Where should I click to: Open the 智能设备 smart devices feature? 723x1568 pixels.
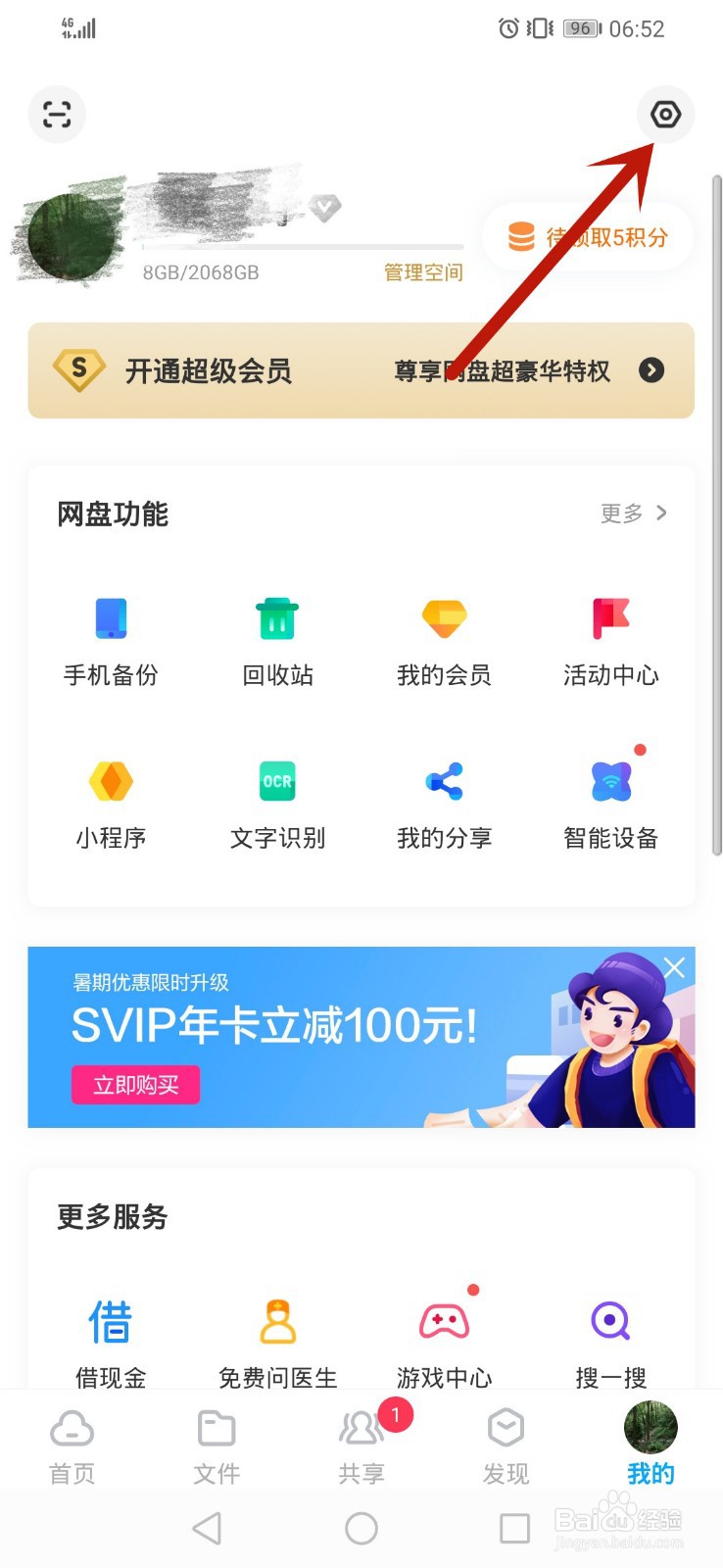tap(609, 801)
